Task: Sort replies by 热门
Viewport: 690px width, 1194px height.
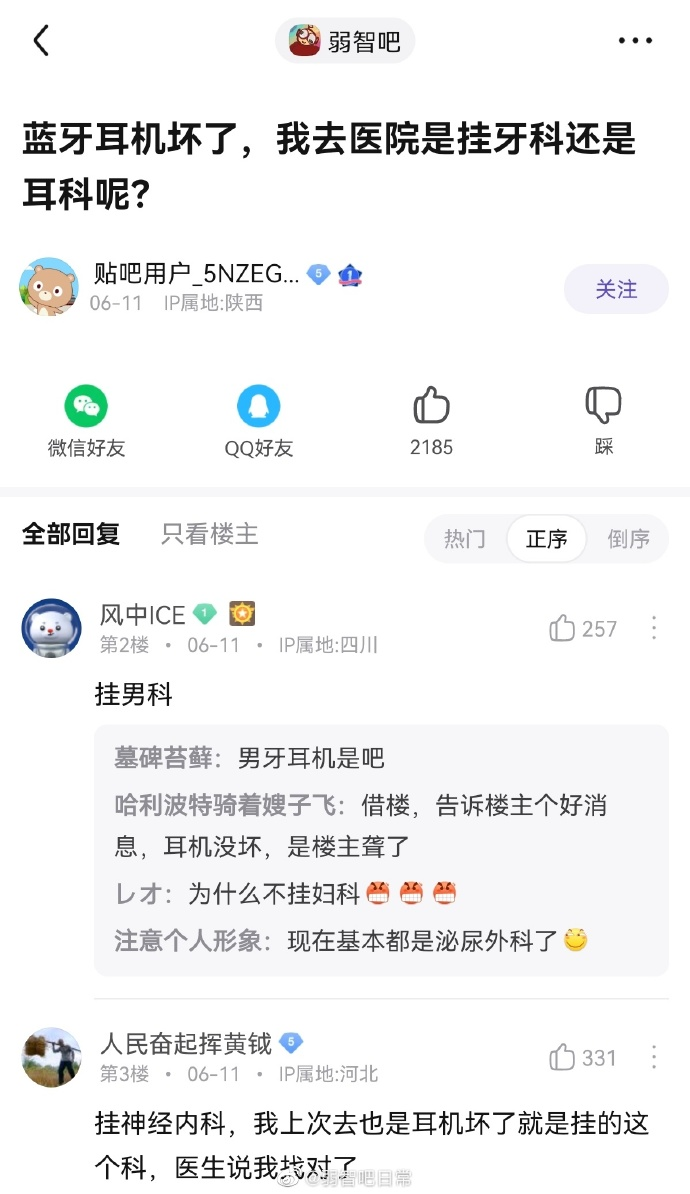Action: pyautogui.click(x=465, y=539)
